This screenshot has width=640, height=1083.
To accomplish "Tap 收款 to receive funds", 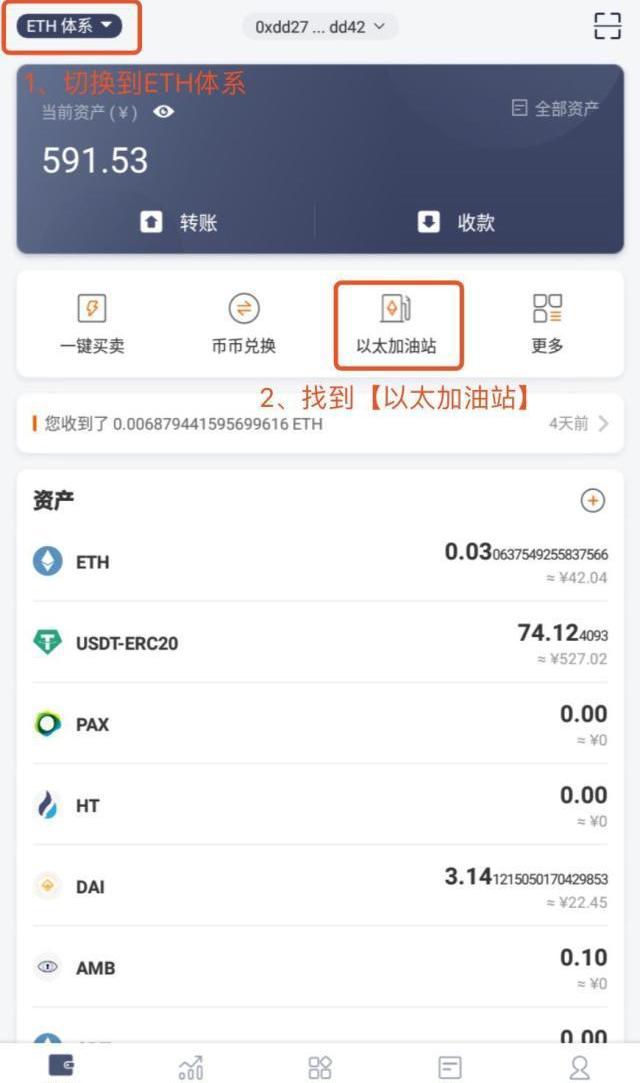I will 456,223.
